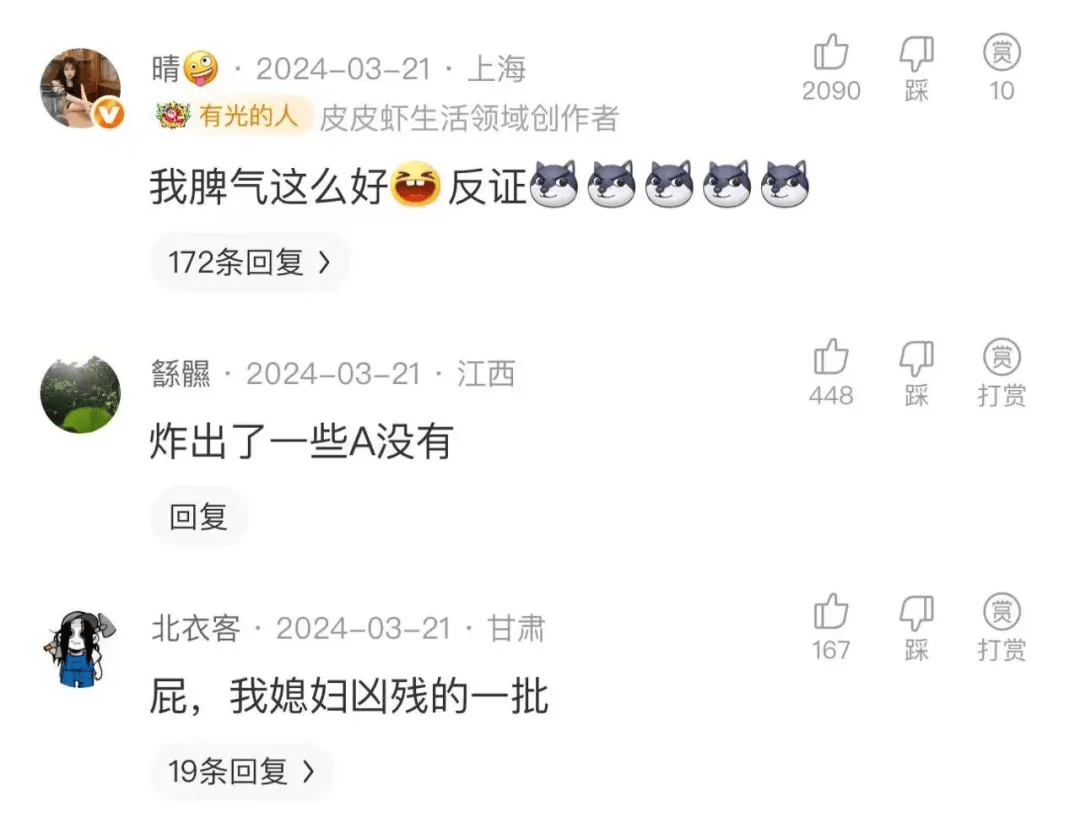Image resolution: width=1080 pixels, height=834 pixels.
Task: Expand the 172条回复 replies
Action: (249, 263)
